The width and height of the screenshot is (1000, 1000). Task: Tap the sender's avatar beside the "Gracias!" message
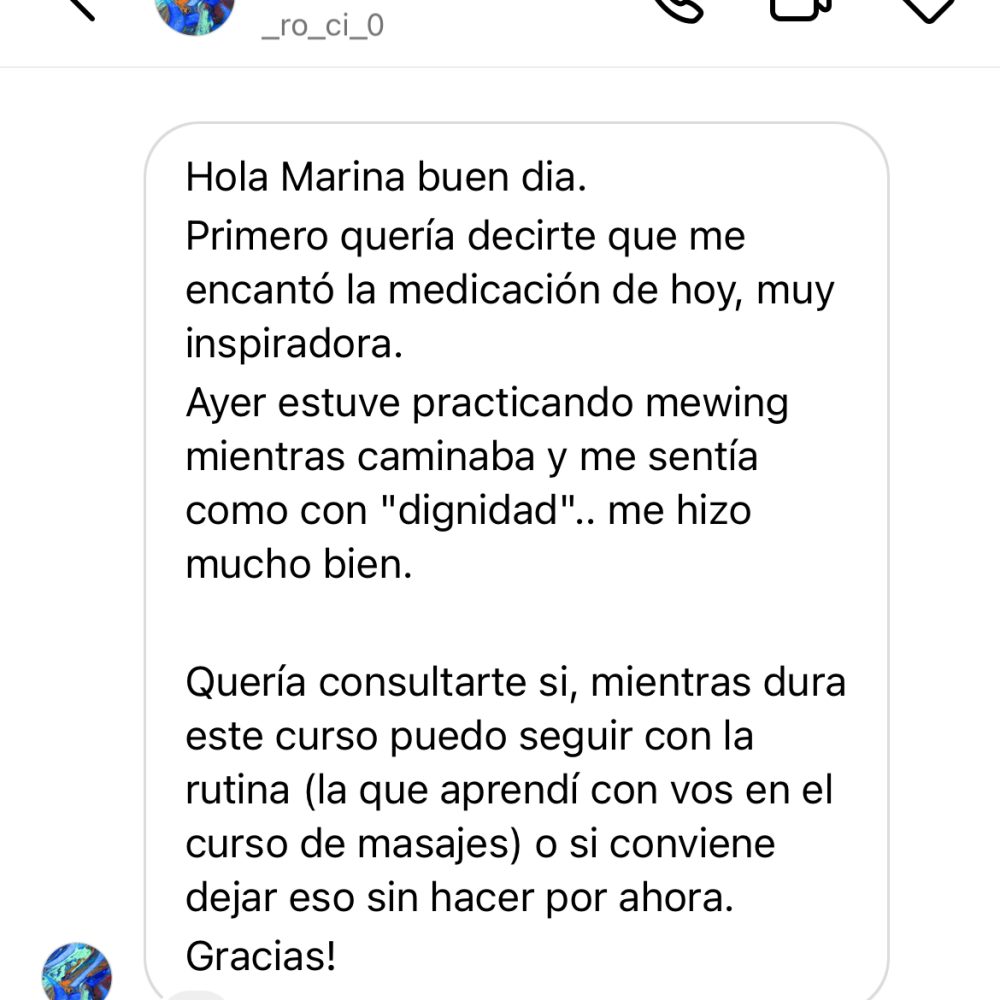click(76, 974)
